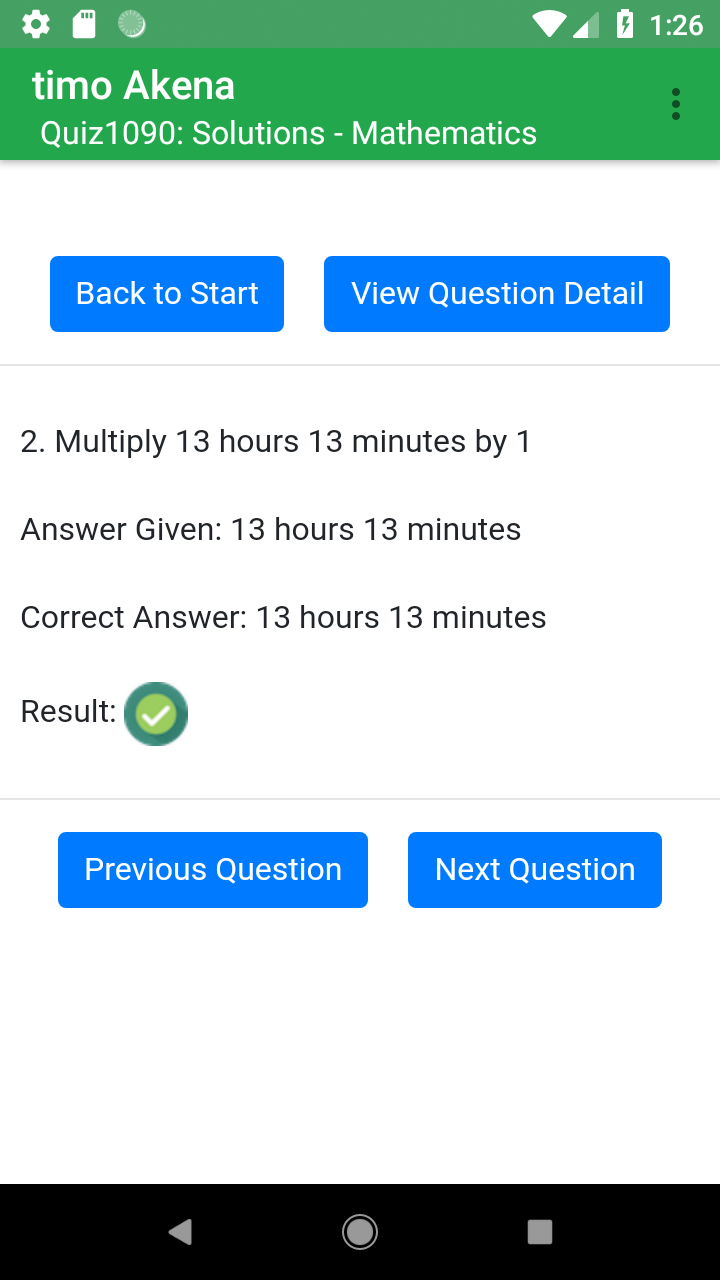
Task: View Question Detail for this question
Action: (x=497, y=294)
